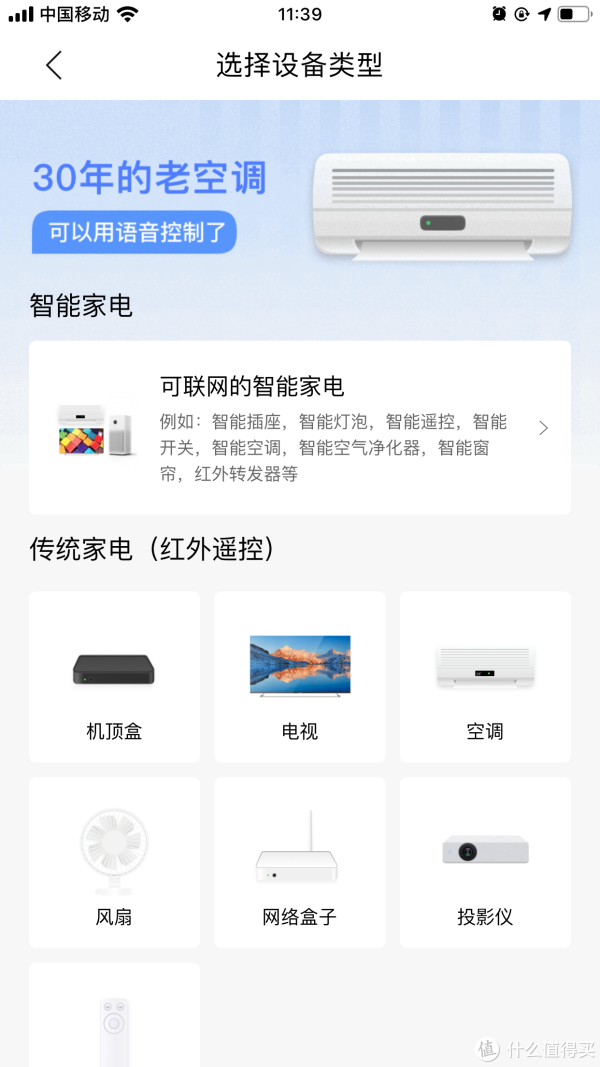600x1067 pixels.
Task: Open the 可联网的智能家电 card
Action: click(300, 428)
